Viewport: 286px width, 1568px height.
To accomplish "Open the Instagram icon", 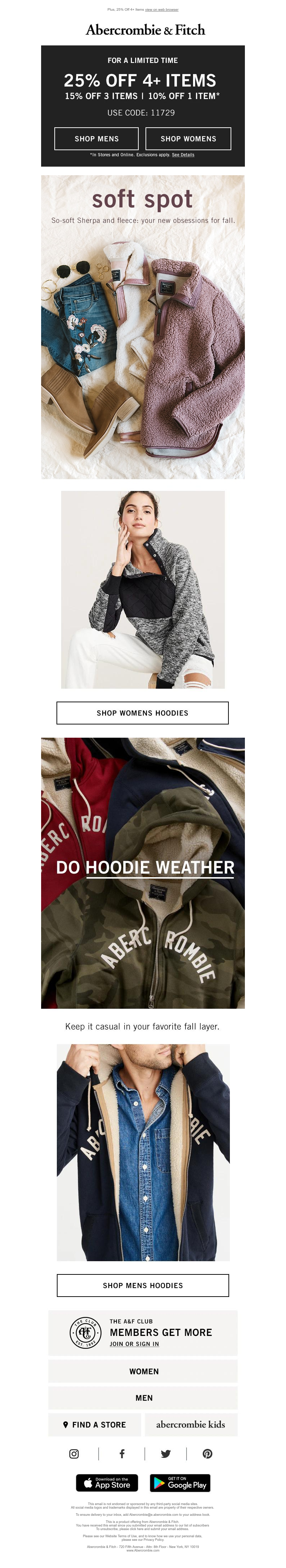I will point(74,1454).
